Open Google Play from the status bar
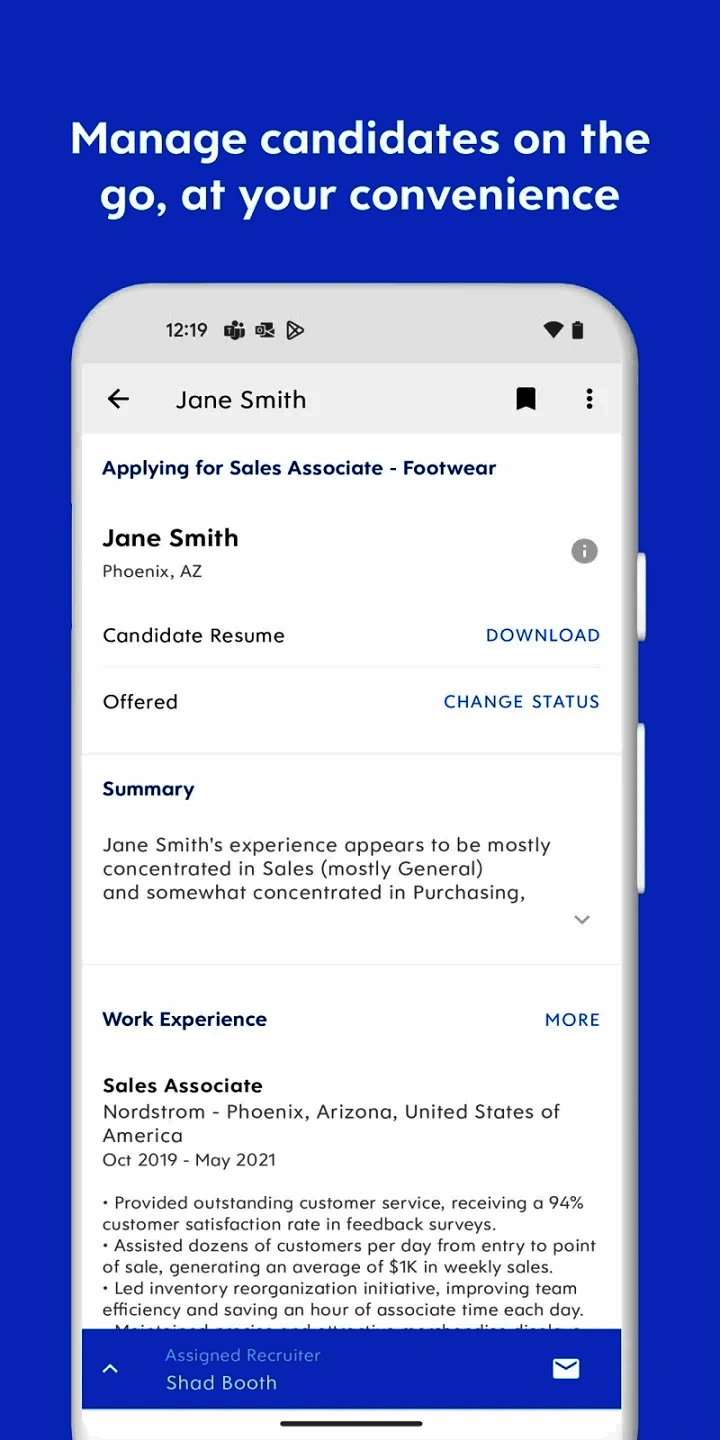Screen dimensions: 720x1440 pyautogui.click(x=295, y=330)
